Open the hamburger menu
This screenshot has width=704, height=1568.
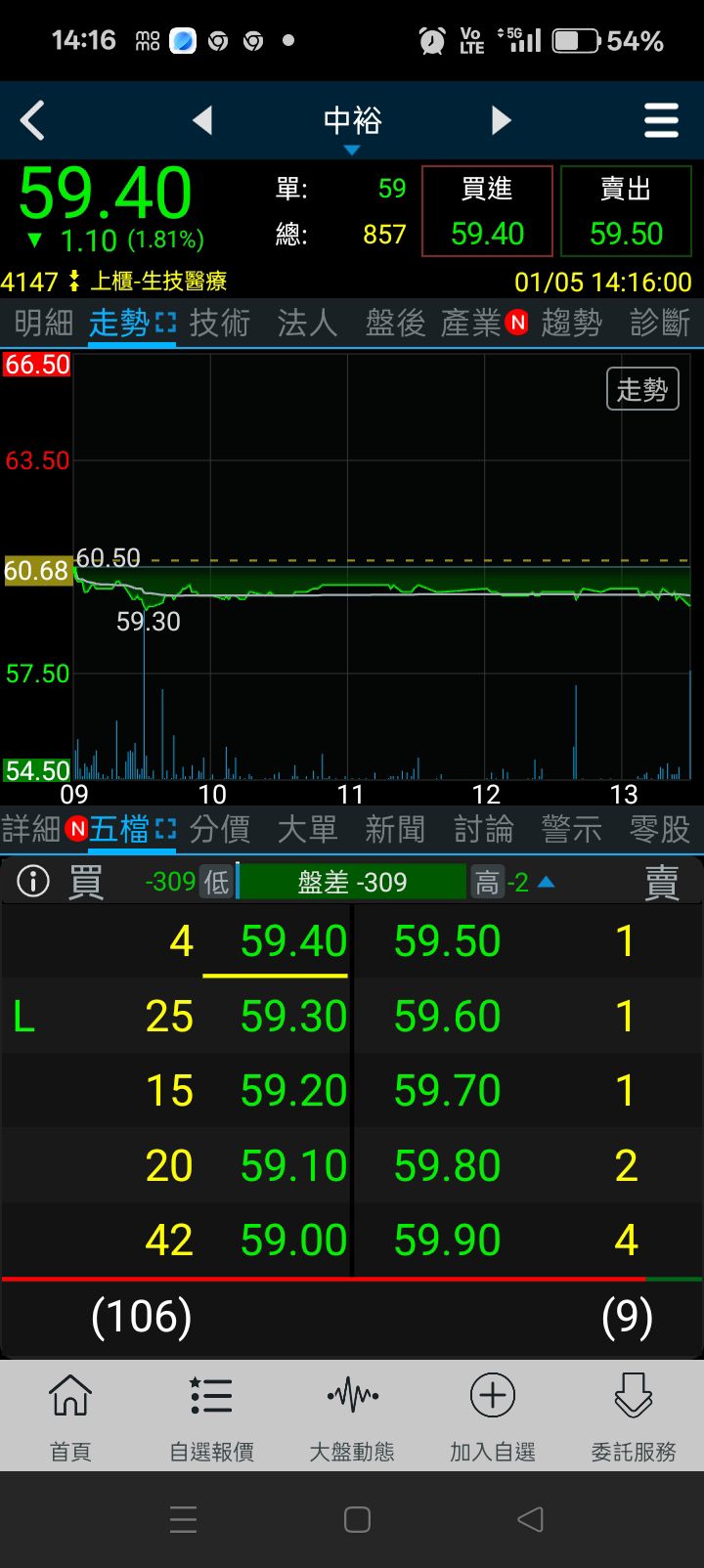tap(661, 121)
